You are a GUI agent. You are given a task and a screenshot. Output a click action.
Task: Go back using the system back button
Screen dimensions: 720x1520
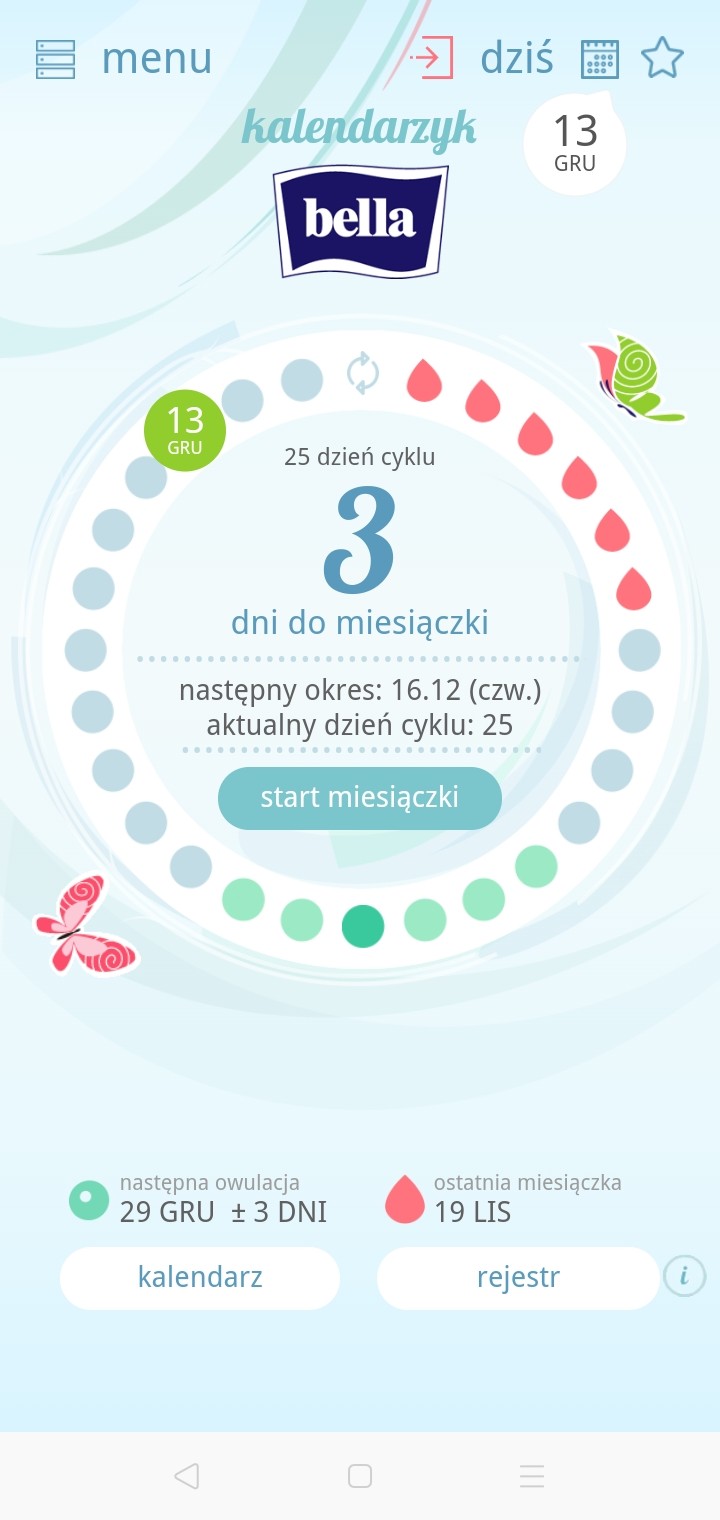187,1475
